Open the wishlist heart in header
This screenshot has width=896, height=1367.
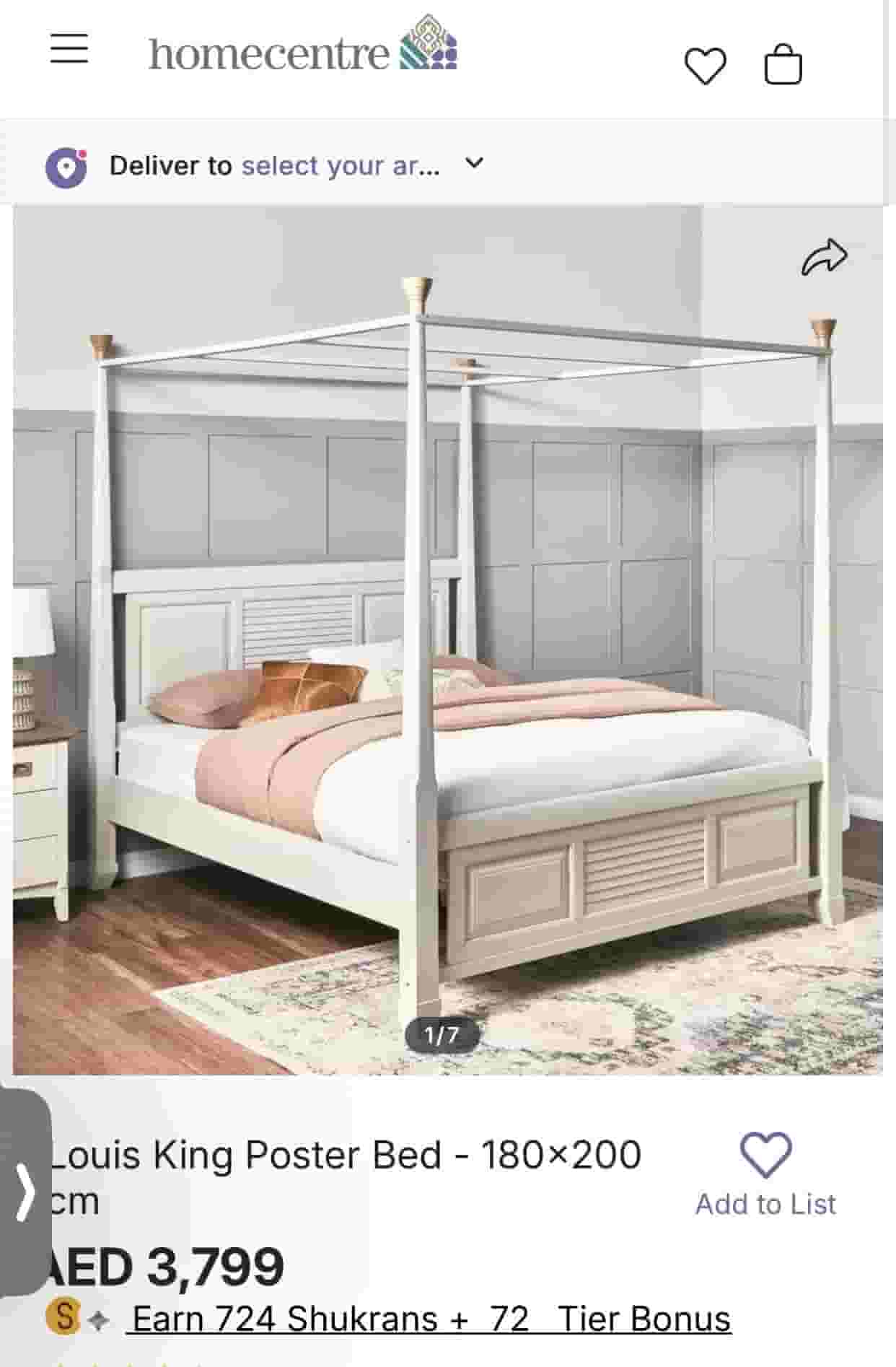705,66
